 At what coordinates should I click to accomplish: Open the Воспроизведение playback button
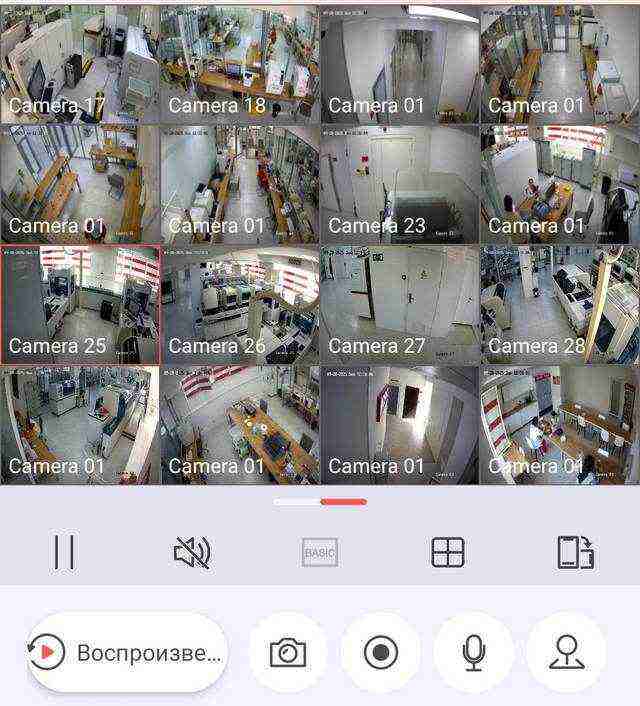(x=128, y=653)
